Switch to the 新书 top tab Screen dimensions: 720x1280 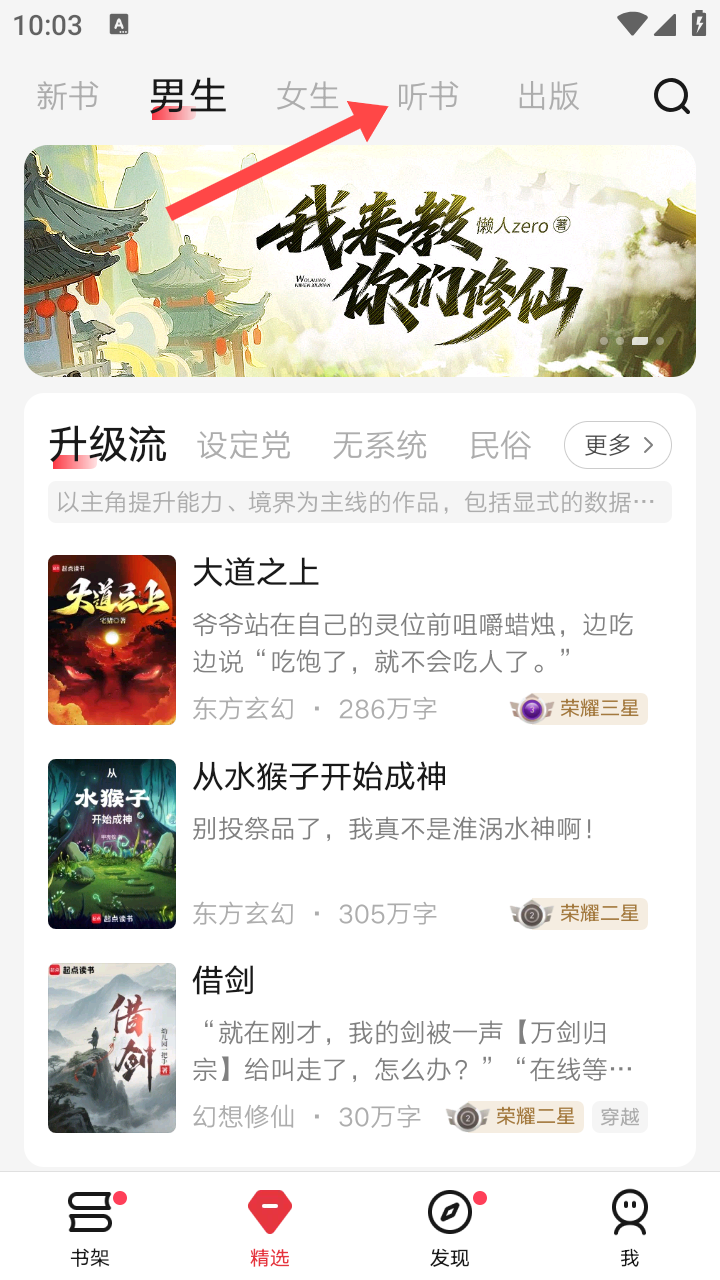tap(67, 97)
